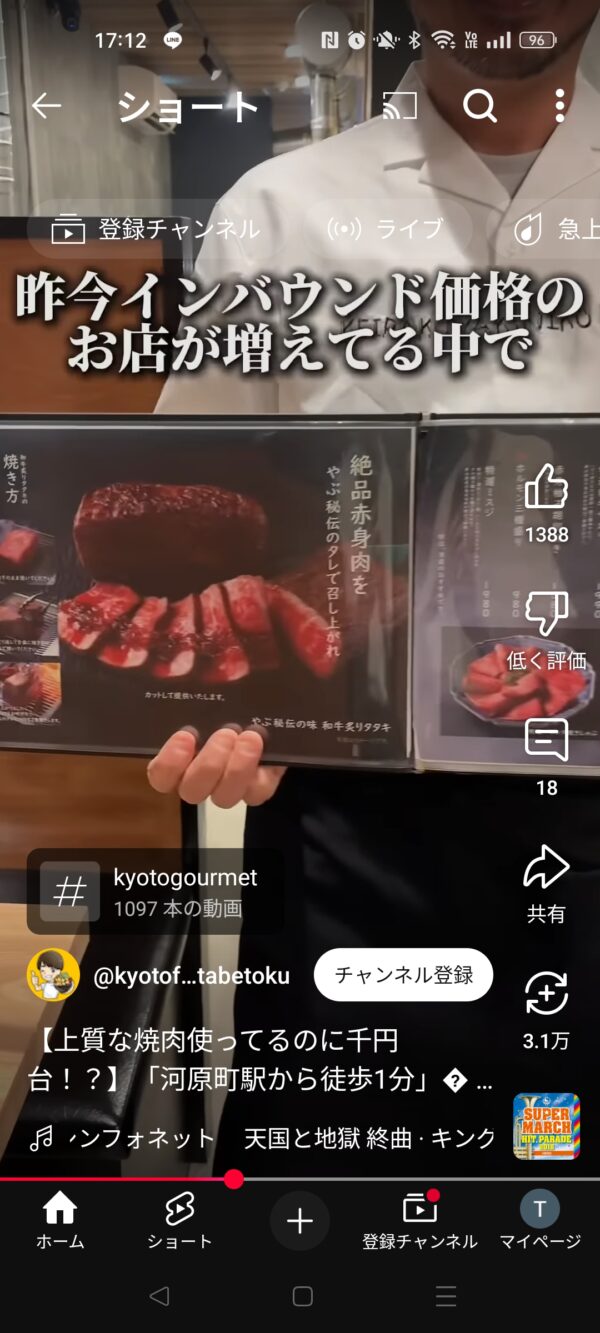Select the 登録チャンネル chip

[156, 229]
